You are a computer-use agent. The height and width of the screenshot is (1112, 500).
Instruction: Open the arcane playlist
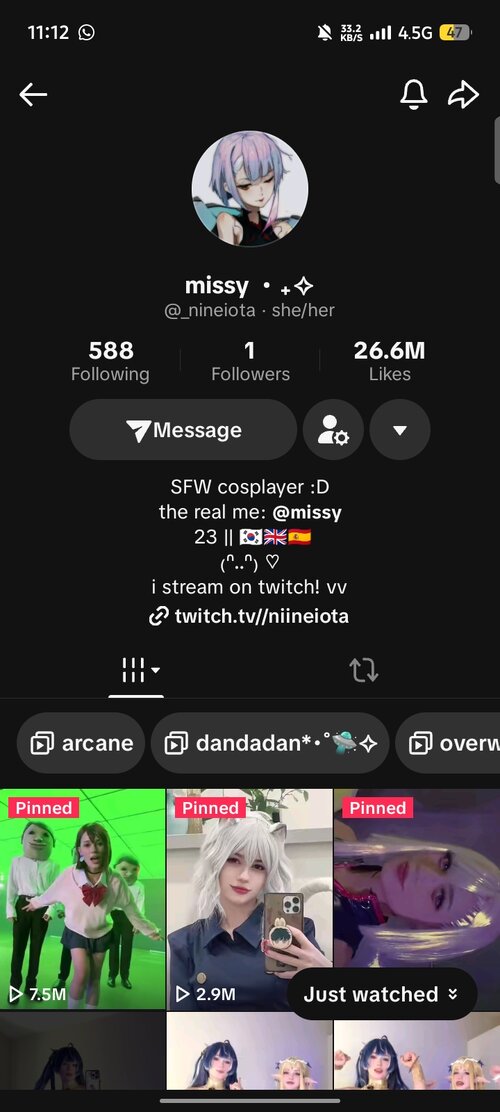pos(81,743)
